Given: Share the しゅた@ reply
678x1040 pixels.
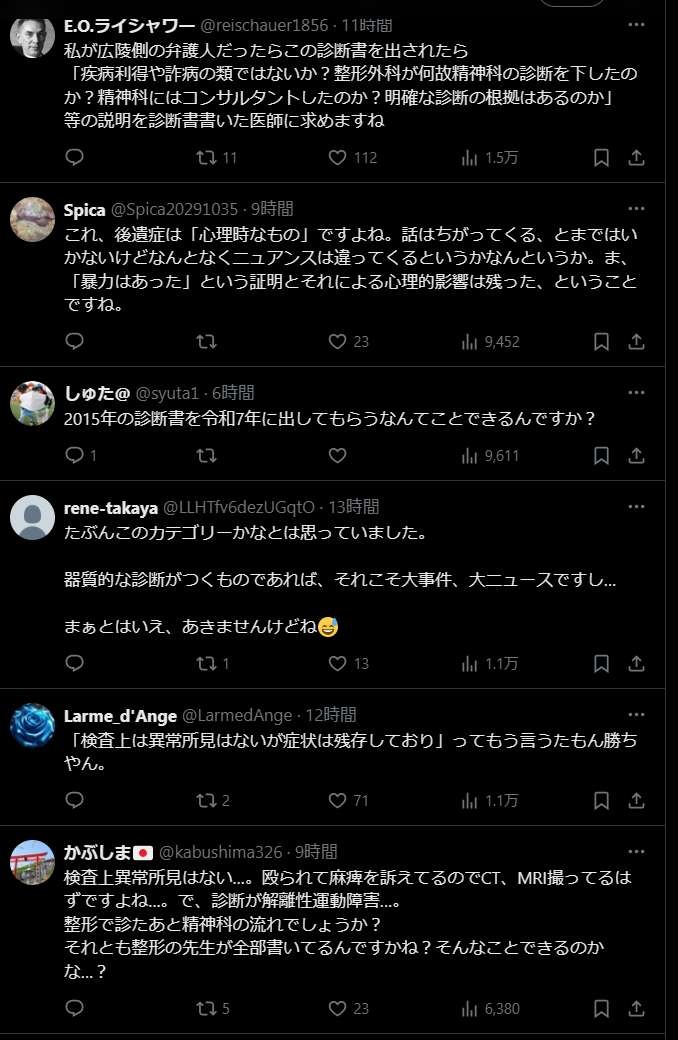Looking at the screenshot, I should click(636, 455).
